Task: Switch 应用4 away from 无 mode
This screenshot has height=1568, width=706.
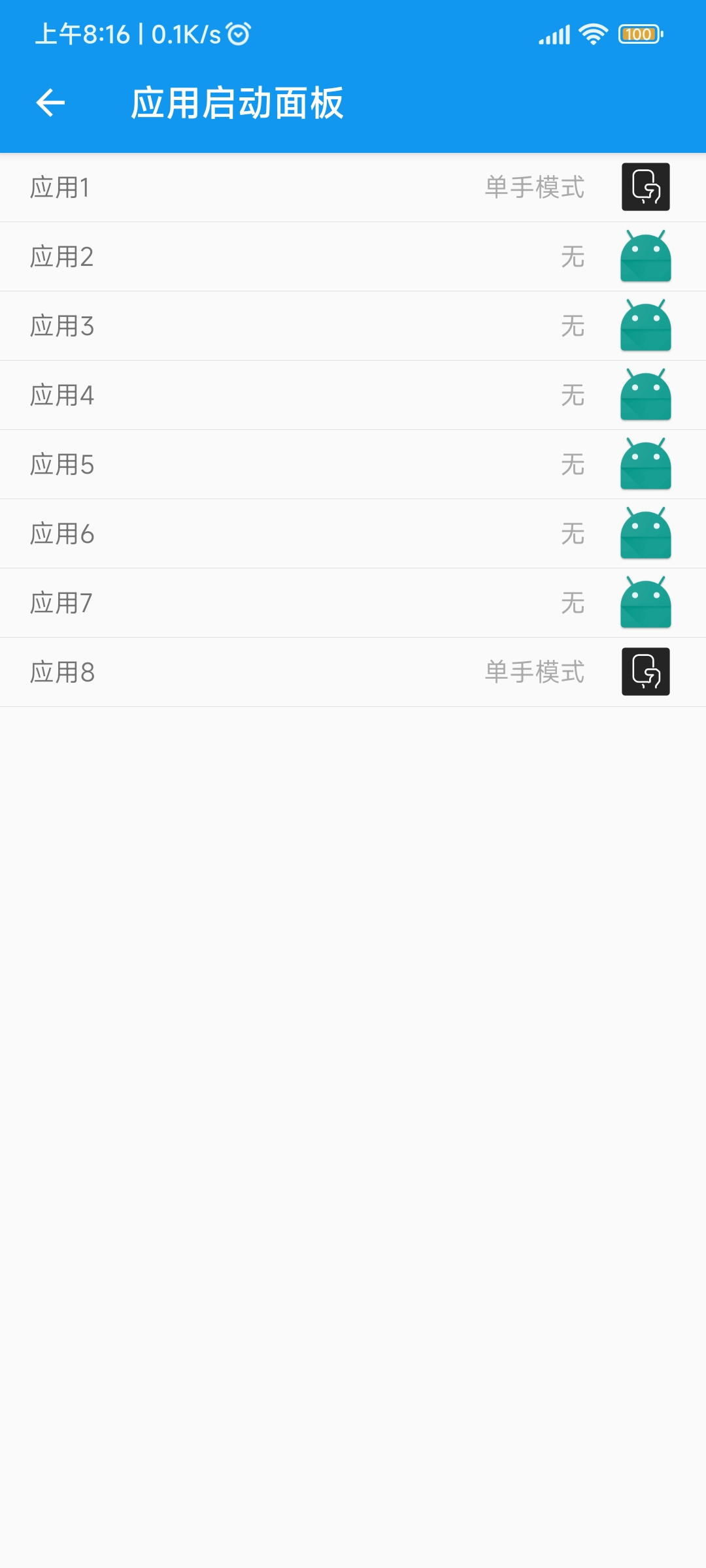Action: tap(572, 395)
